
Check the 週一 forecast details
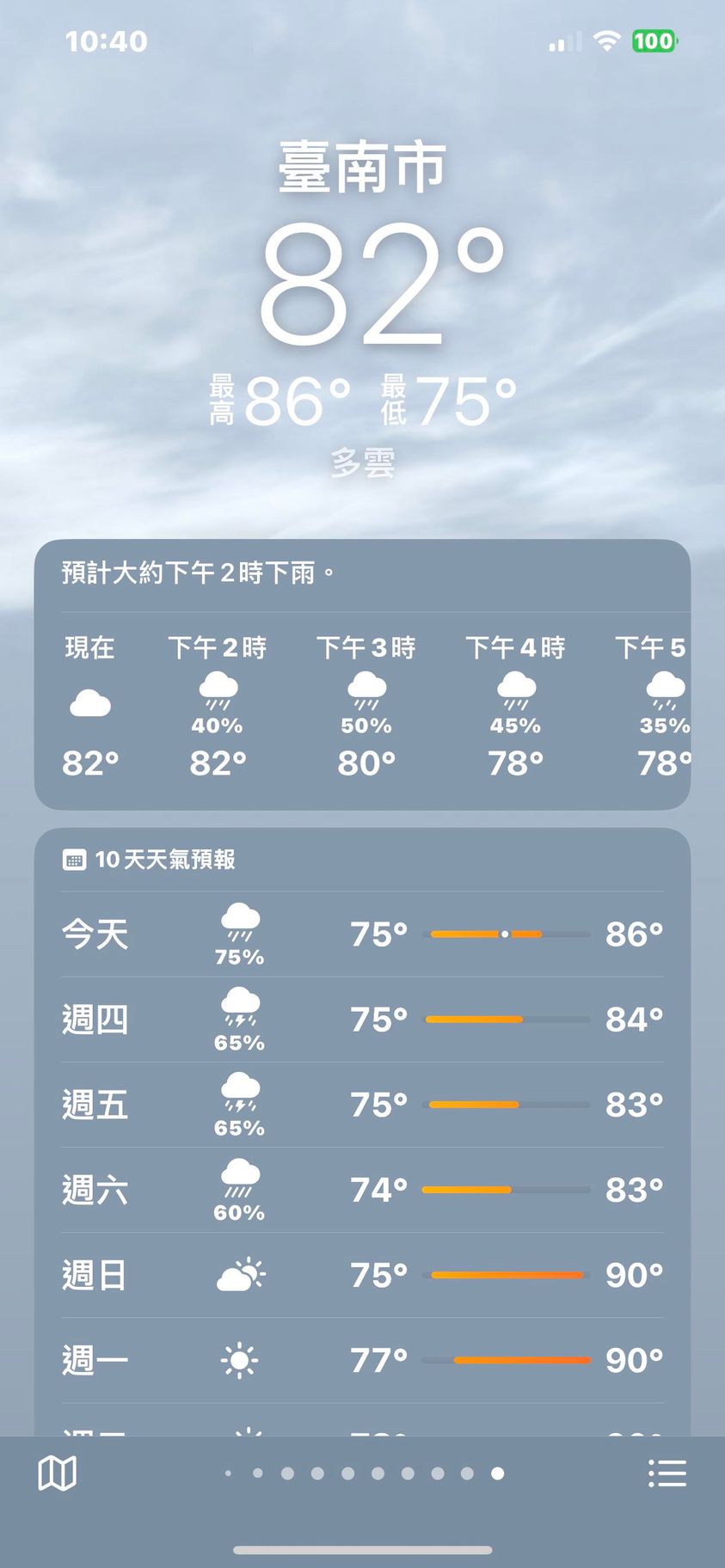tap(362, 1360)
